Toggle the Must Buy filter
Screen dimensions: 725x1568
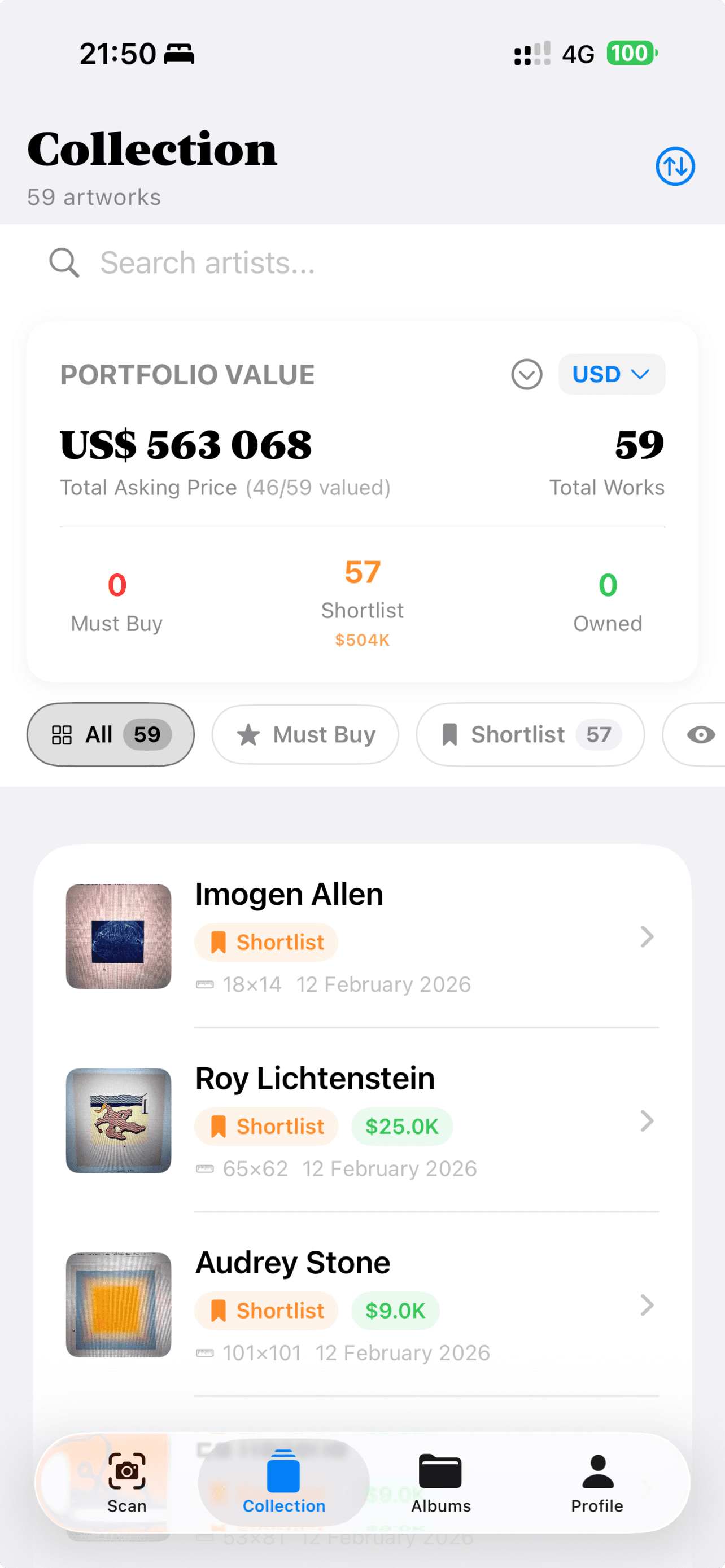[305, 734]
